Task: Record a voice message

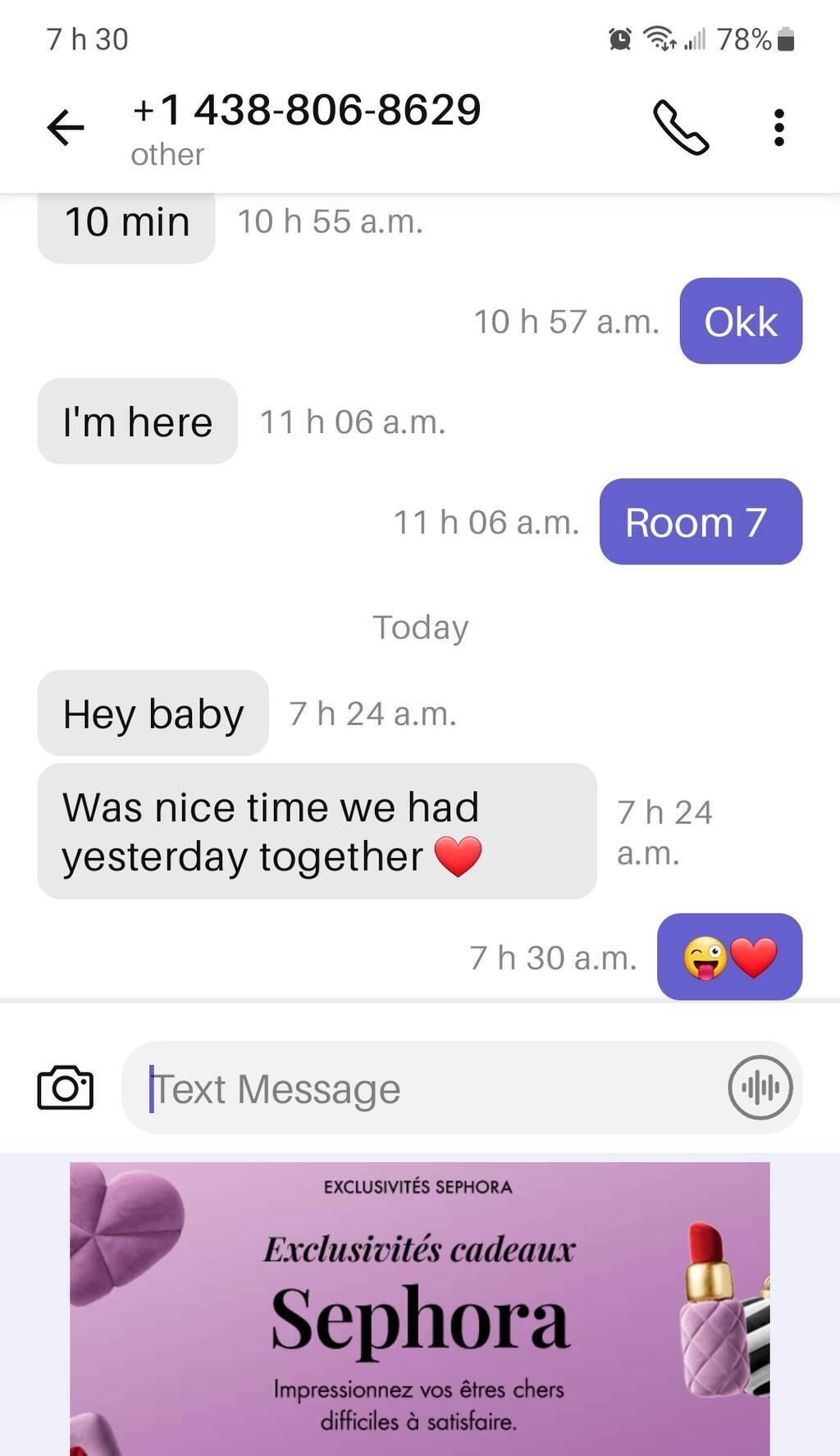Action: click(760, 1088)
